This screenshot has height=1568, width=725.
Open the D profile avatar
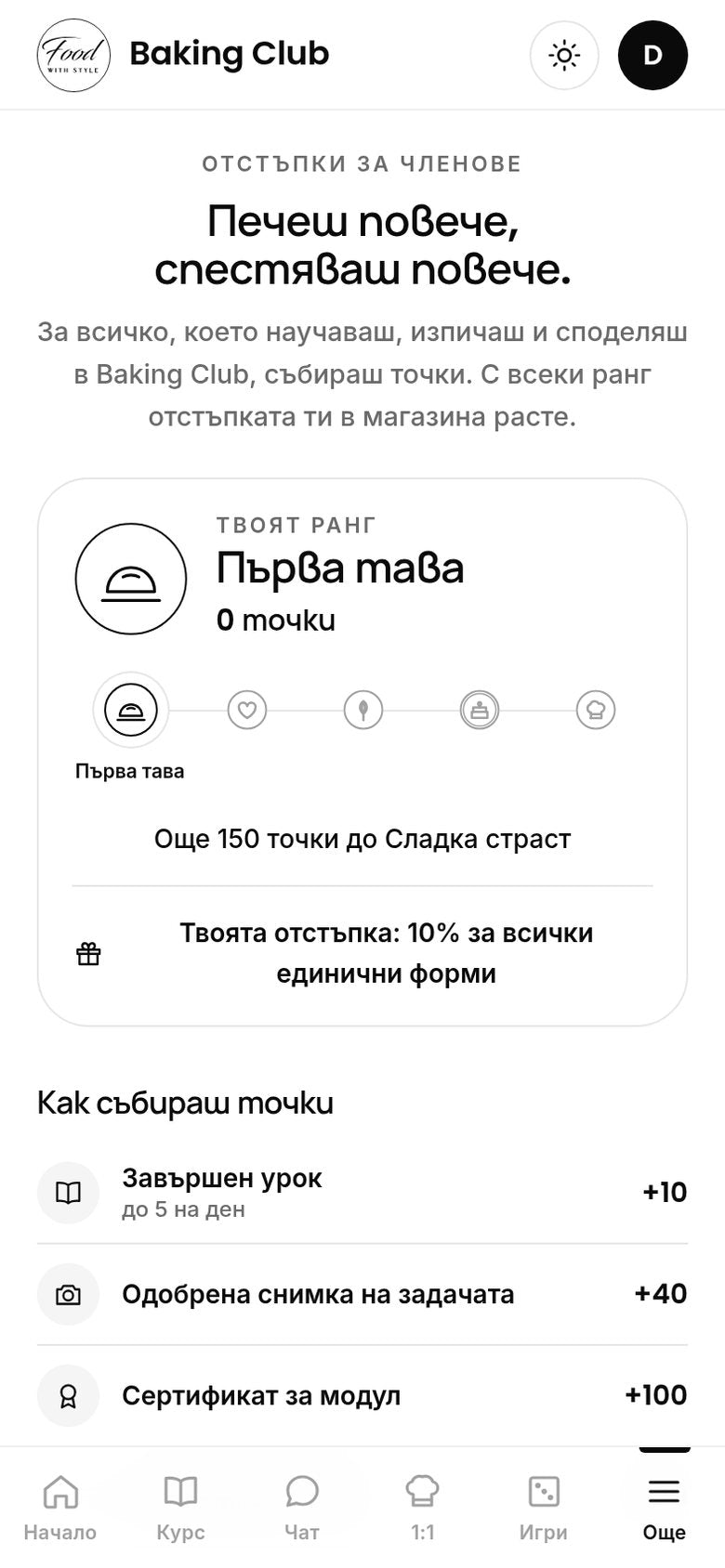[x=652, y=55]
